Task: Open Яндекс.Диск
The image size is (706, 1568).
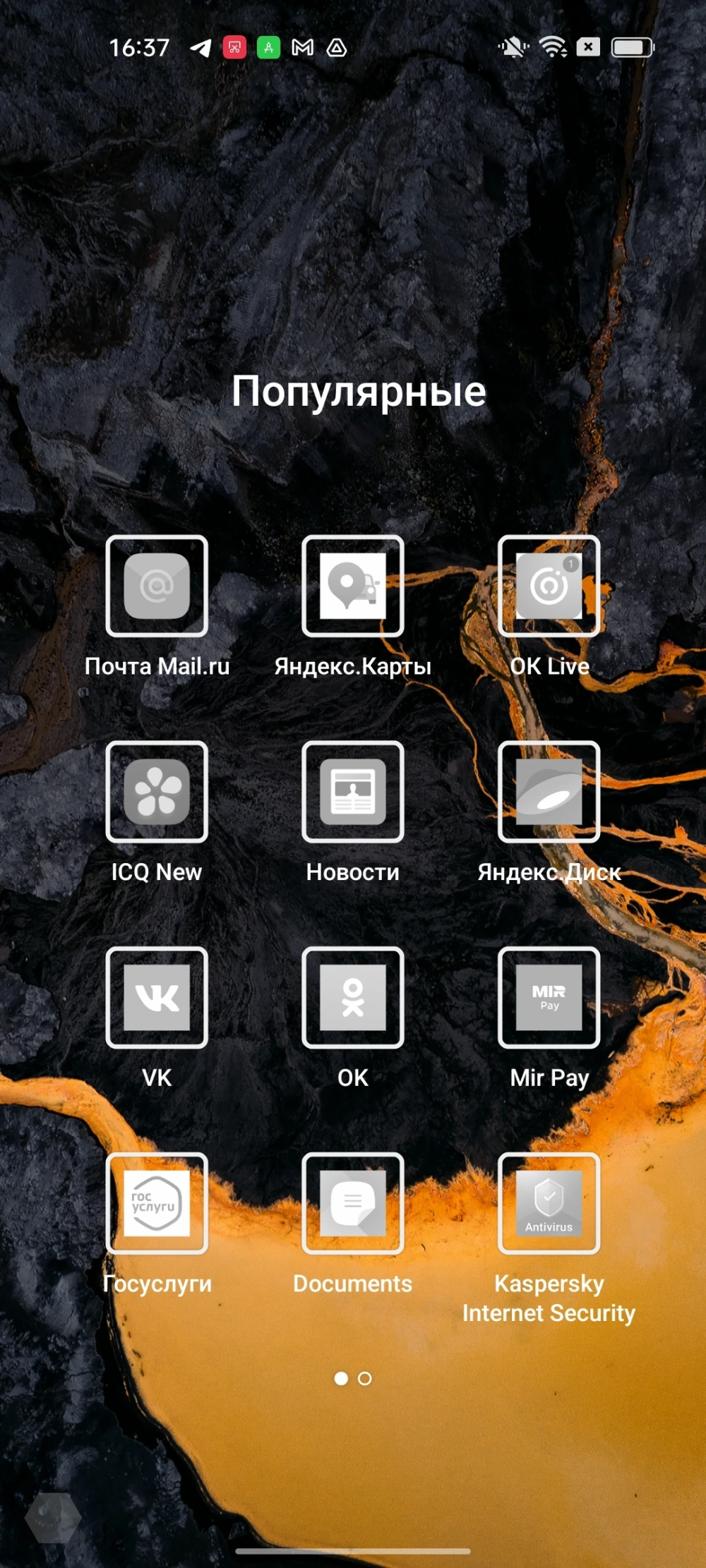Action: pos(549,792)
